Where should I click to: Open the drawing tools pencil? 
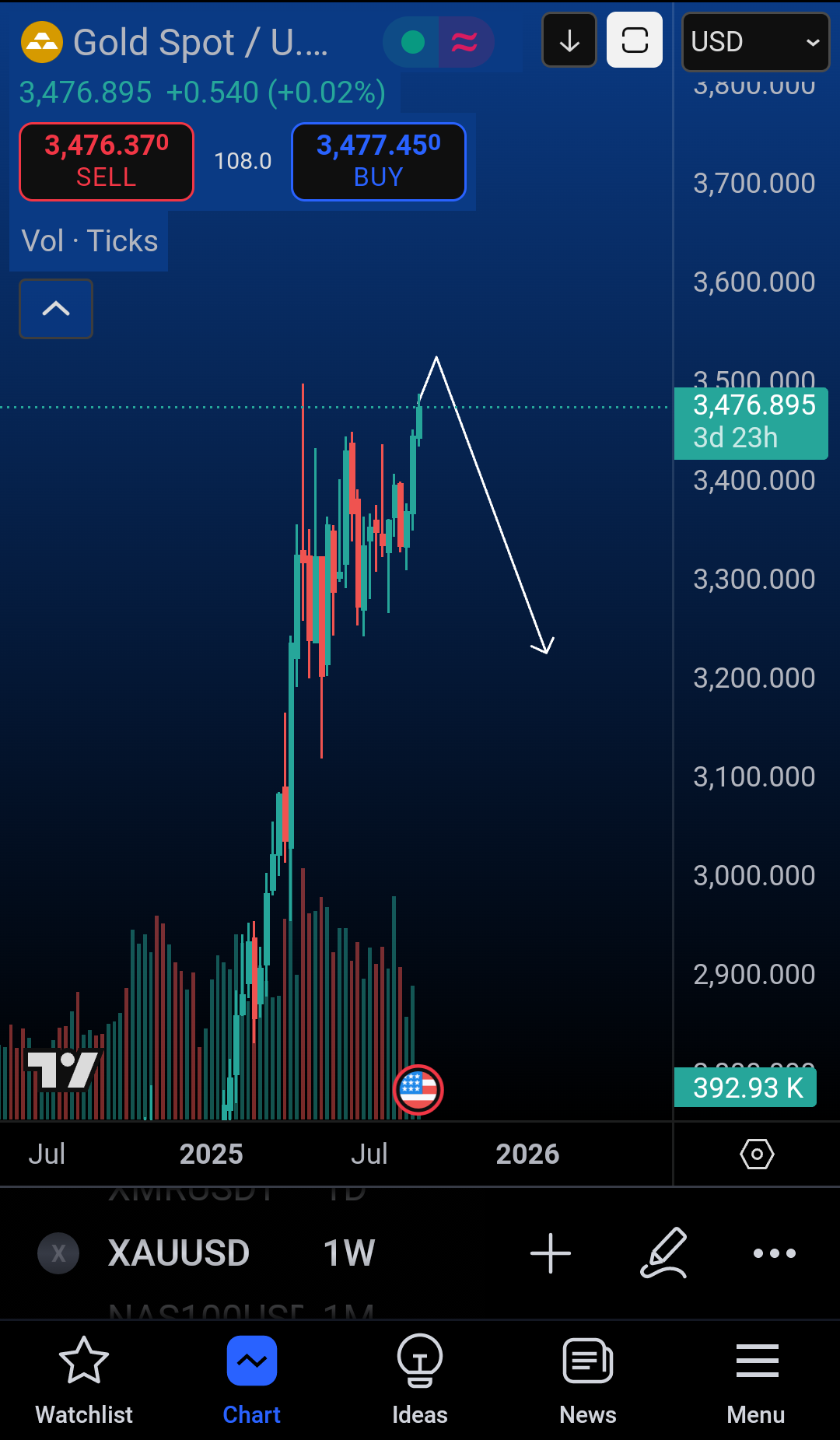click(x=664, y=1253)
